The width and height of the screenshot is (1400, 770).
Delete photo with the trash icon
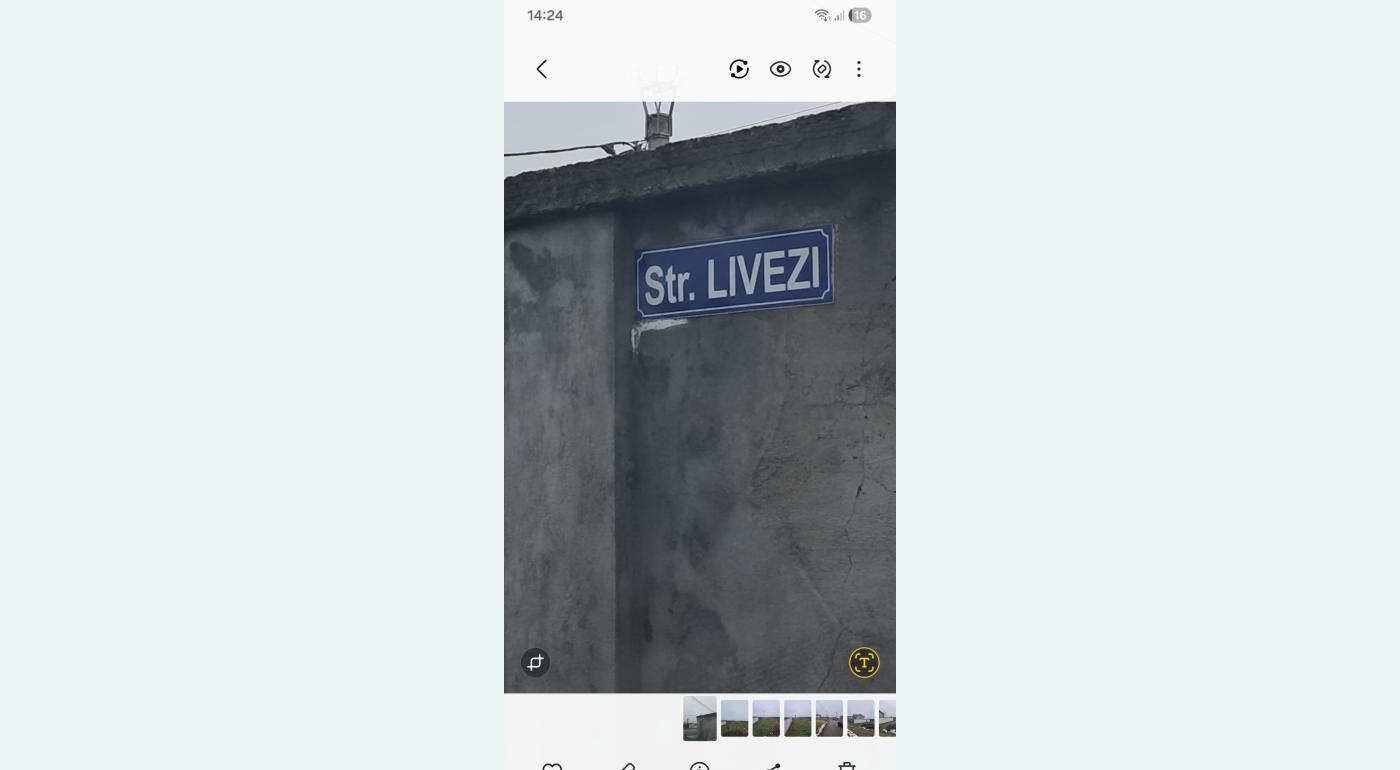846,766
